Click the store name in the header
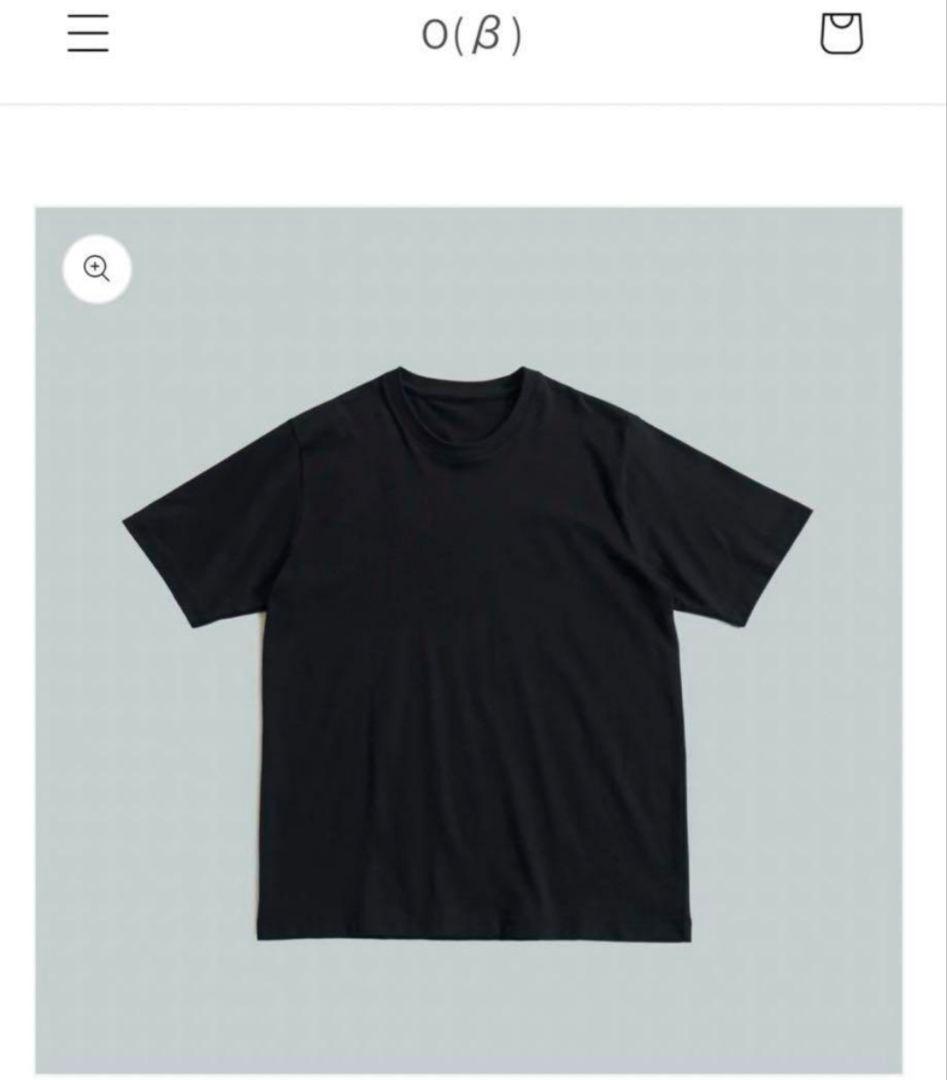The width and height of the screenshot is (947, 1080). click(473, 33)
